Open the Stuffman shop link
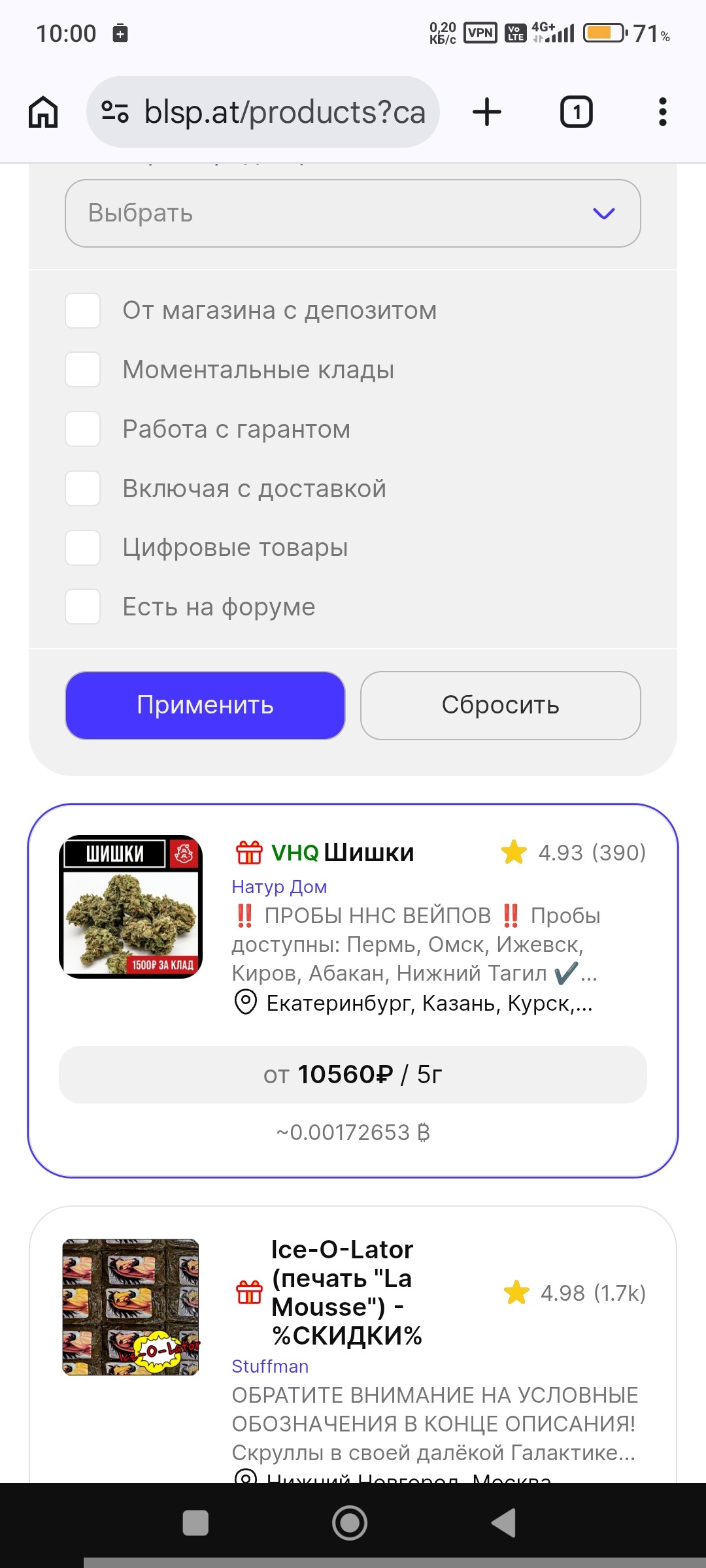This screenshot has height=1568, width=706. (270, 1367)
